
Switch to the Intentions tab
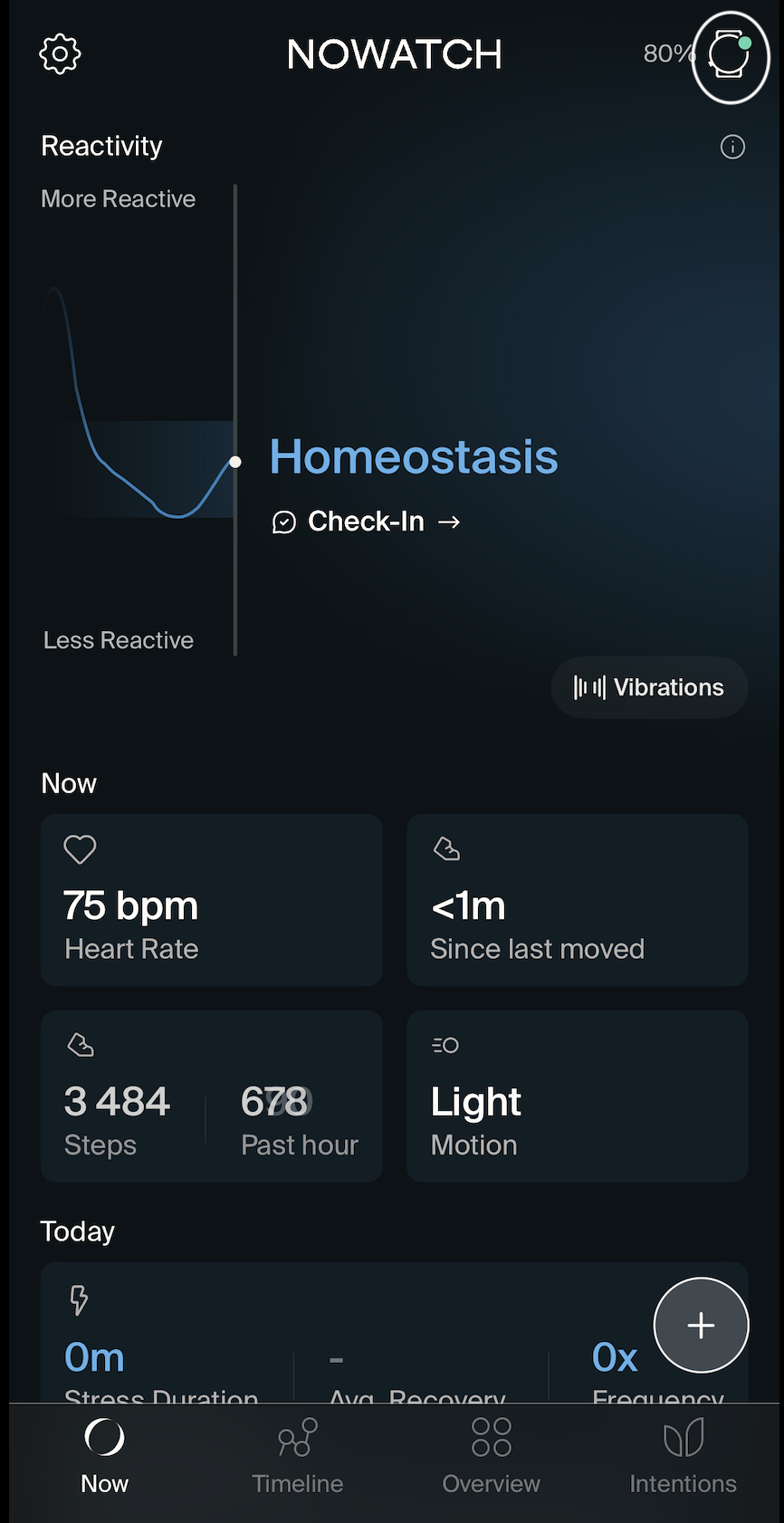coord(684,1457)
